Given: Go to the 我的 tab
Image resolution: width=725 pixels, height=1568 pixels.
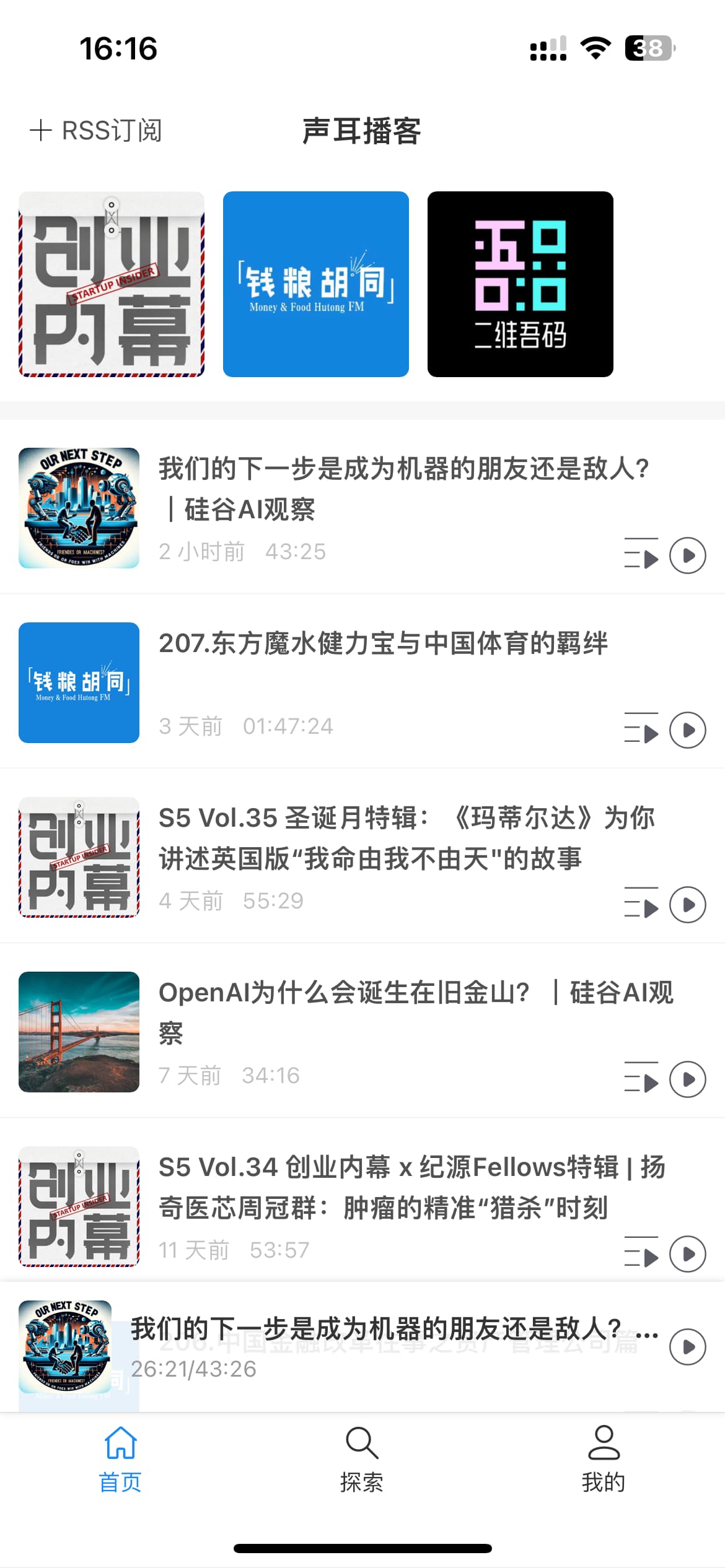Looking at the screenshot, I should click(x=604, y=1458).
